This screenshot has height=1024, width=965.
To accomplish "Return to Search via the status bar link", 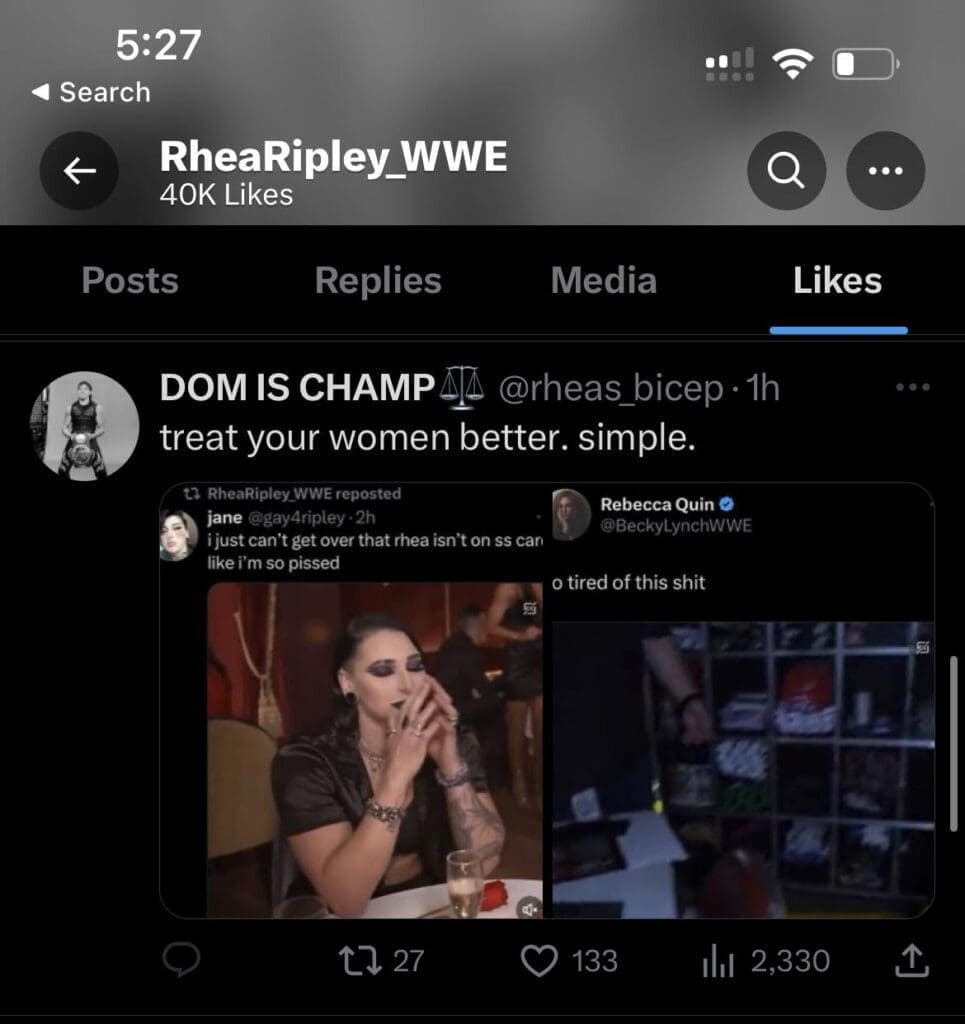I will coord(92,92).
